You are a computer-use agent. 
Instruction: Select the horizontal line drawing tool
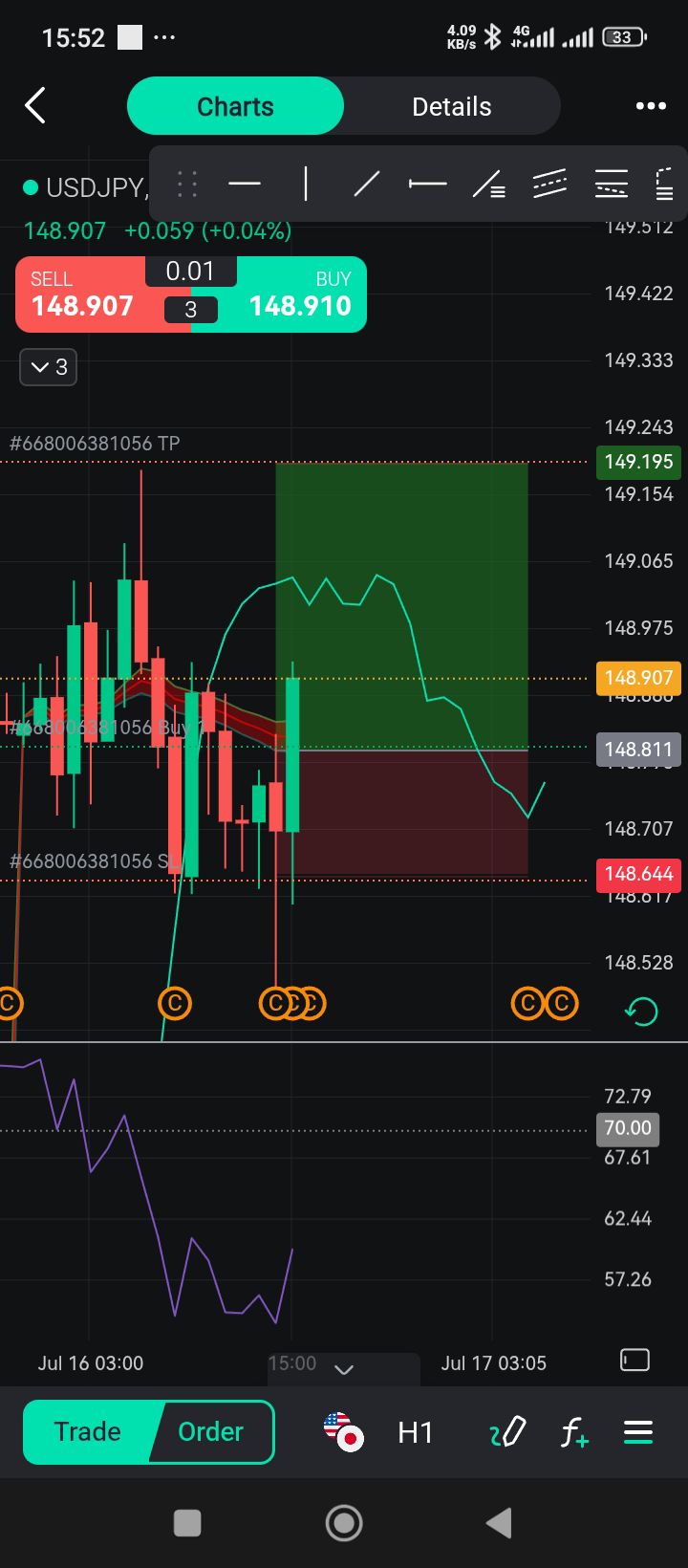pyautogui.click(x=245, y=184)
